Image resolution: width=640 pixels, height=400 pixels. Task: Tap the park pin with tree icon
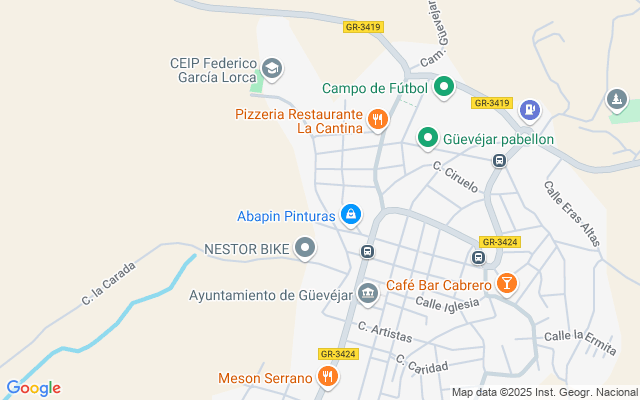pyautogui.click(x=617, y=100)
